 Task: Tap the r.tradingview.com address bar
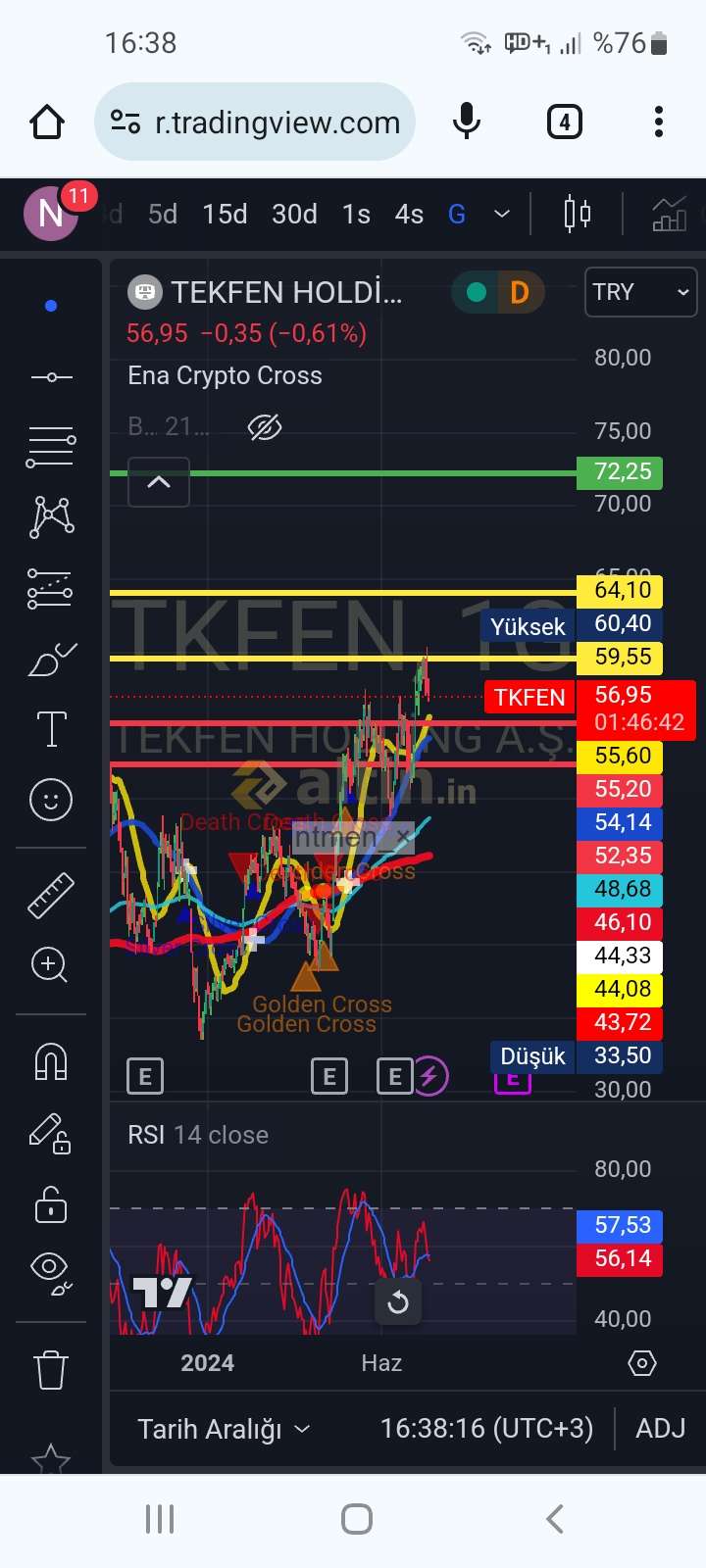click(x=255, y=122)
